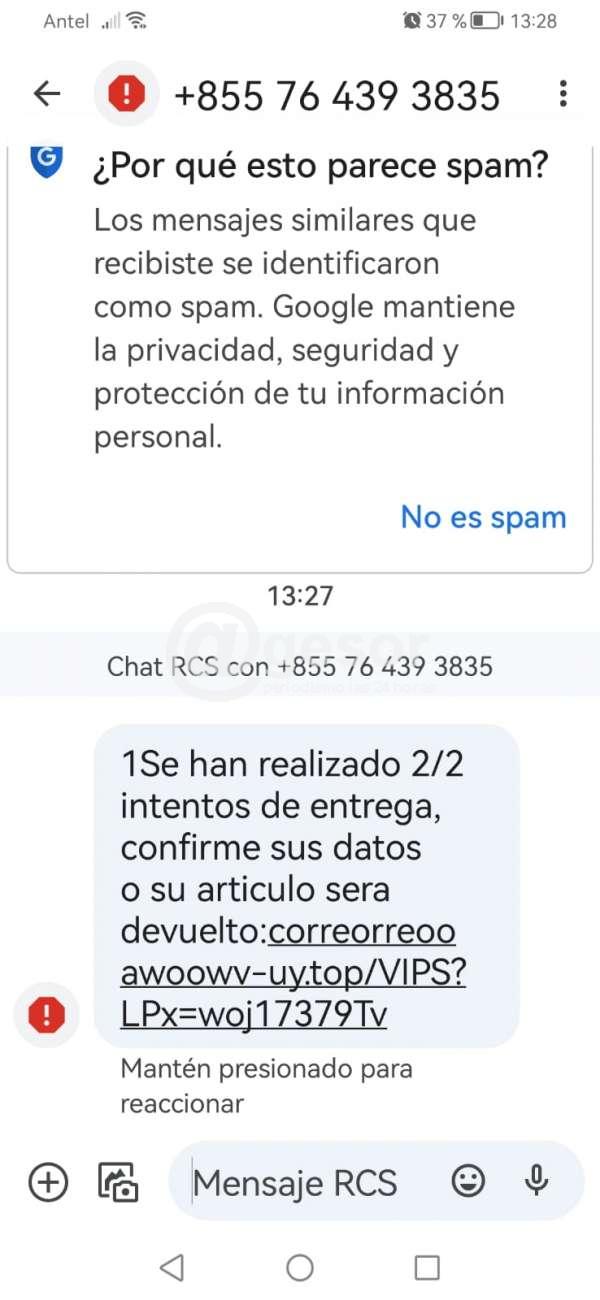Open the gallery and camera picker
The height and width of the screenshot is (1300, 600).
(x=118, y=1182)
